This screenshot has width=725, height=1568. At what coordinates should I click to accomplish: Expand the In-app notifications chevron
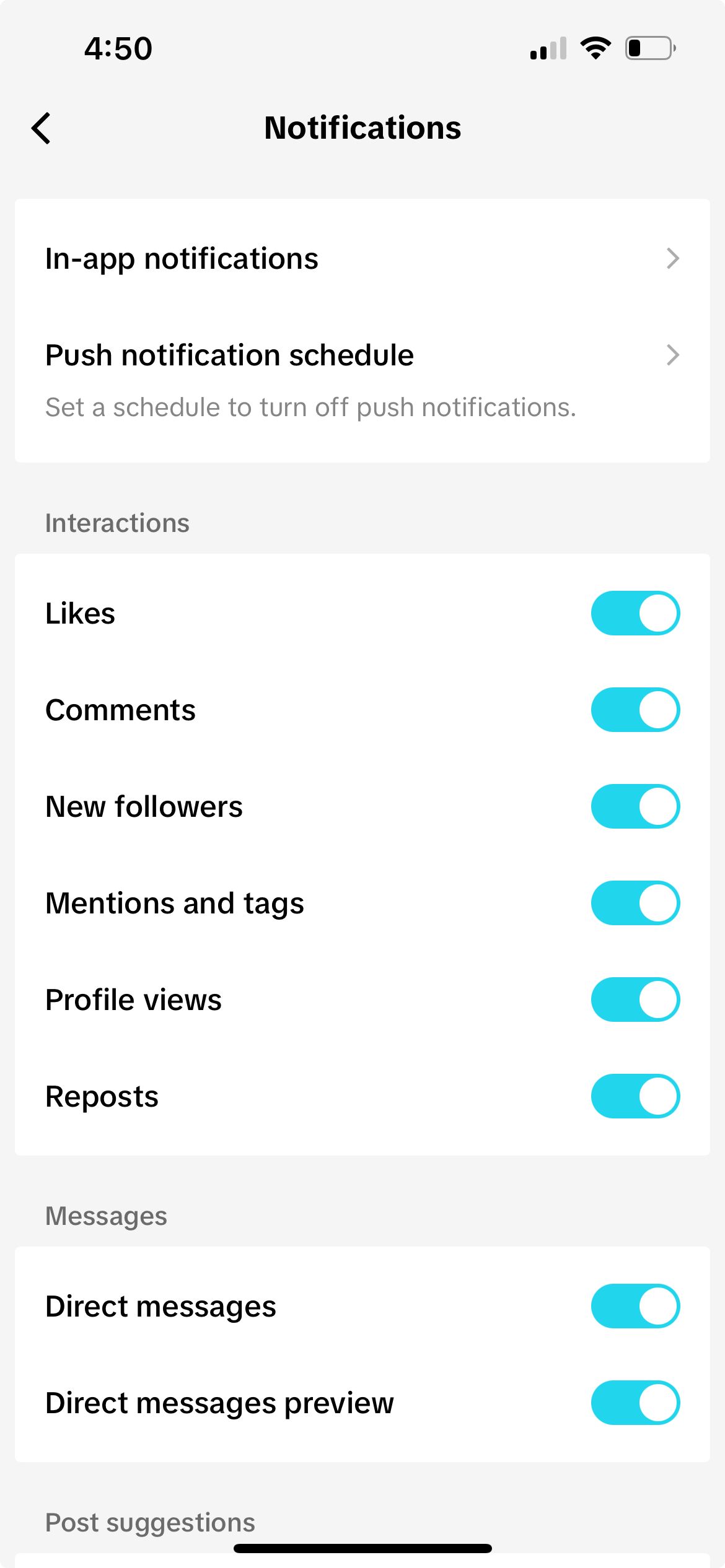(675, 259)
